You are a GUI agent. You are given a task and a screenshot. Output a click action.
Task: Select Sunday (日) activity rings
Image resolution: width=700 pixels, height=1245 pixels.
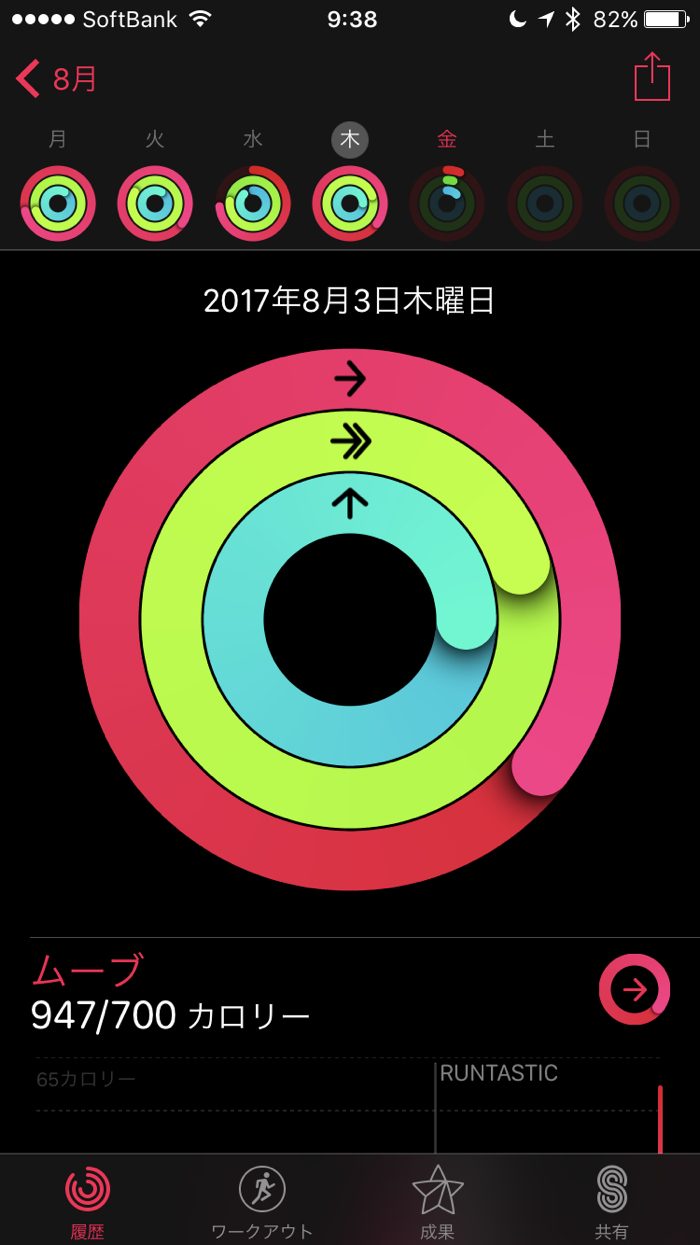[x=642, y=203]
